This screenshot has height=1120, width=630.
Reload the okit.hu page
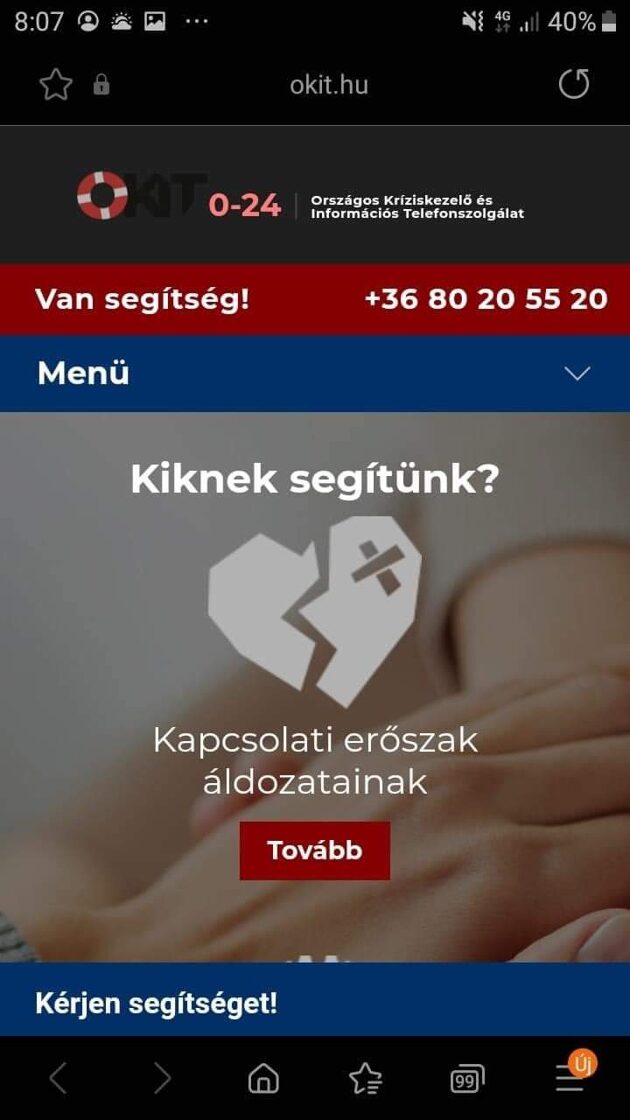click(574, 84)
